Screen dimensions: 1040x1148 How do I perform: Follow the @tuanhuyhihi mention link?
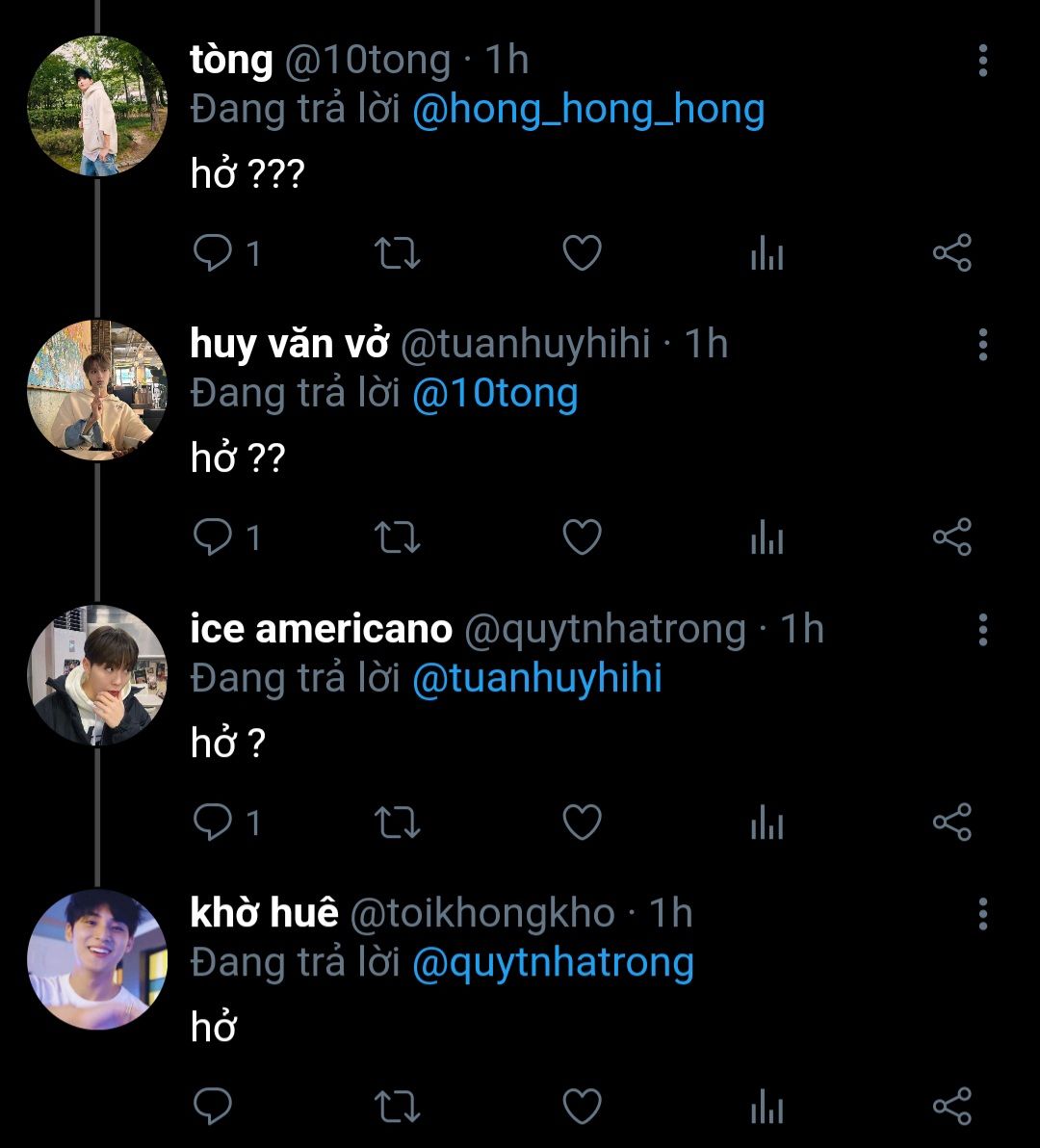(537, 679)
